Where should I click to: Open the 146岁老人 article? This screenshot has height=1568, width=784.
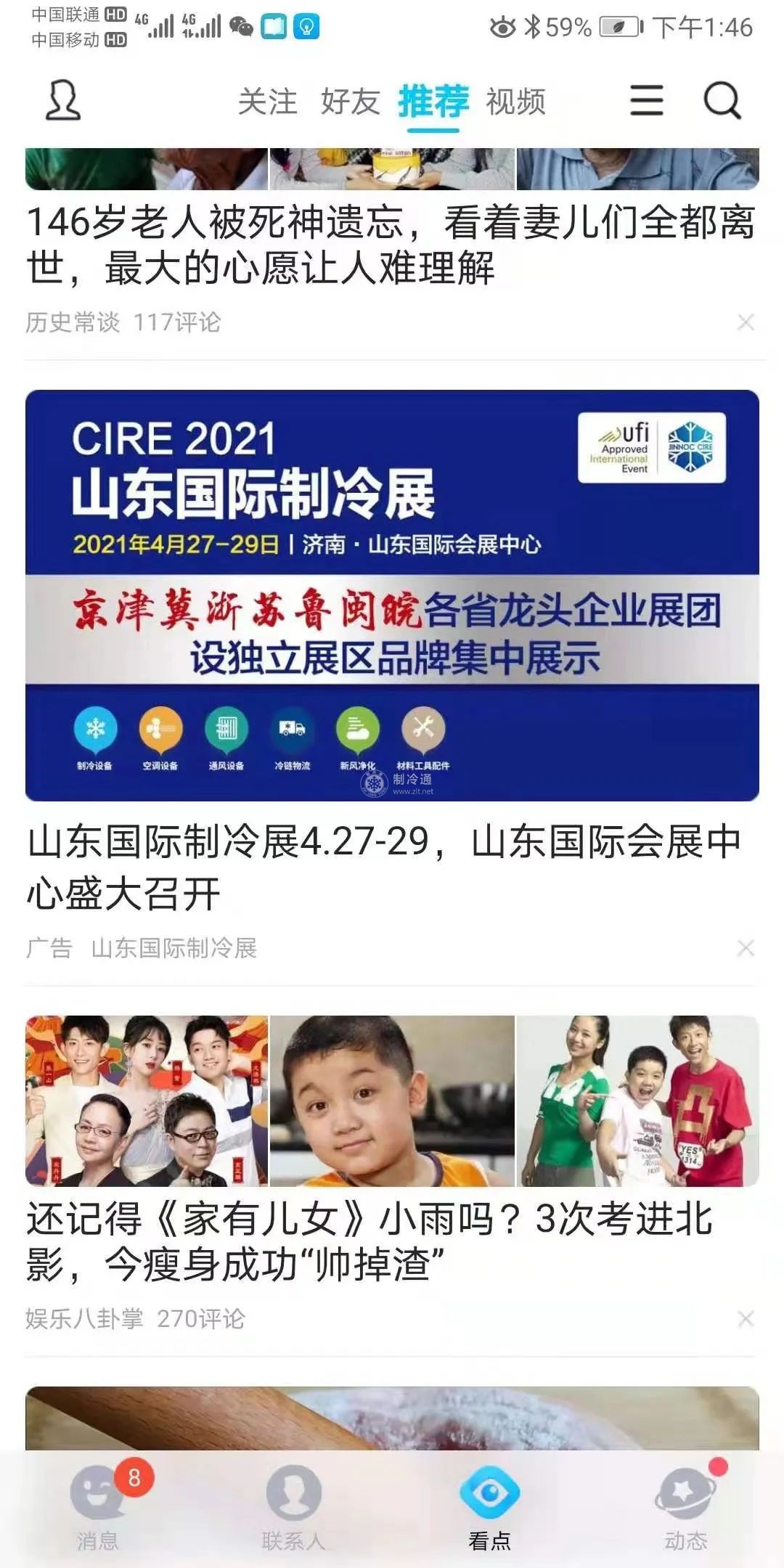pyautogui.click(x=391, y=245)
